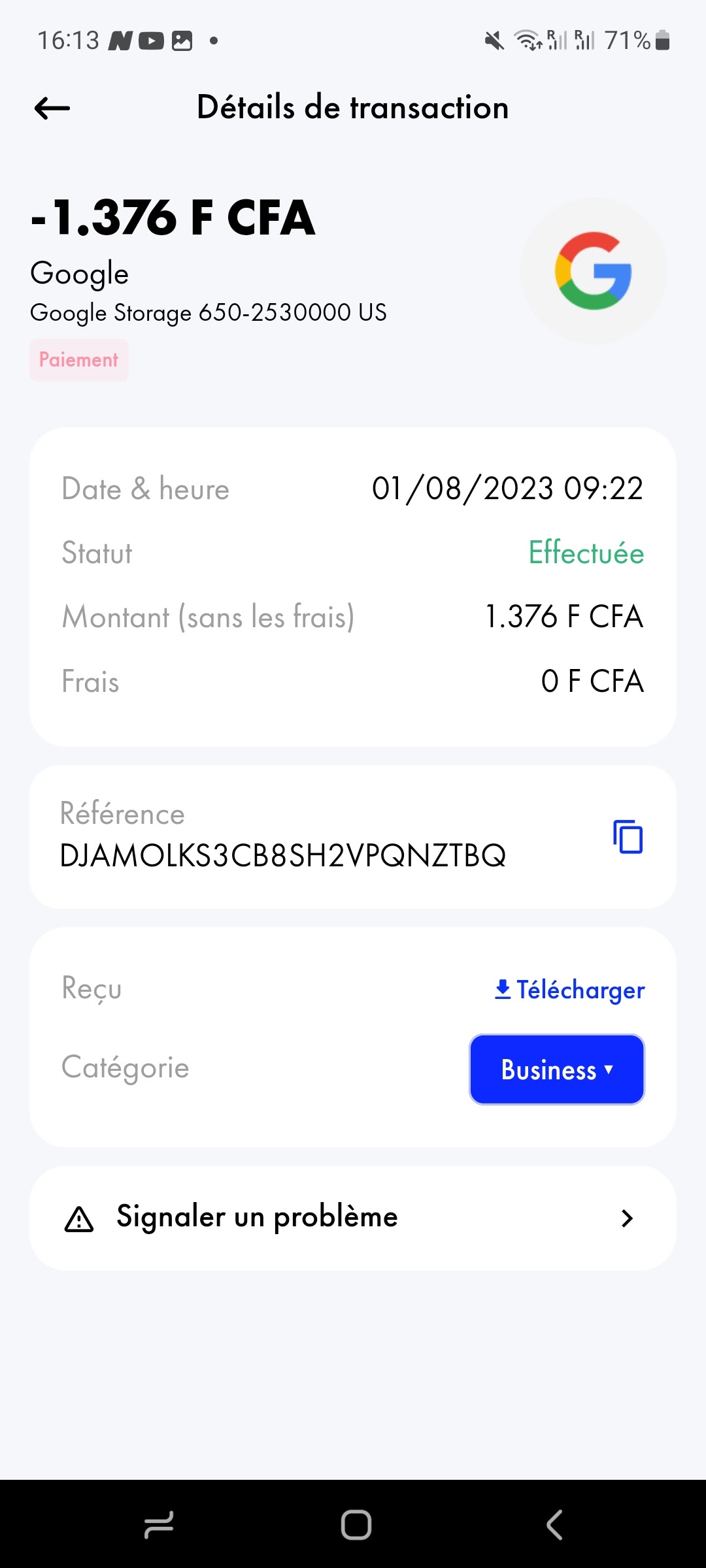Download the receipt via Télécharger

click(x=569, y=990)
